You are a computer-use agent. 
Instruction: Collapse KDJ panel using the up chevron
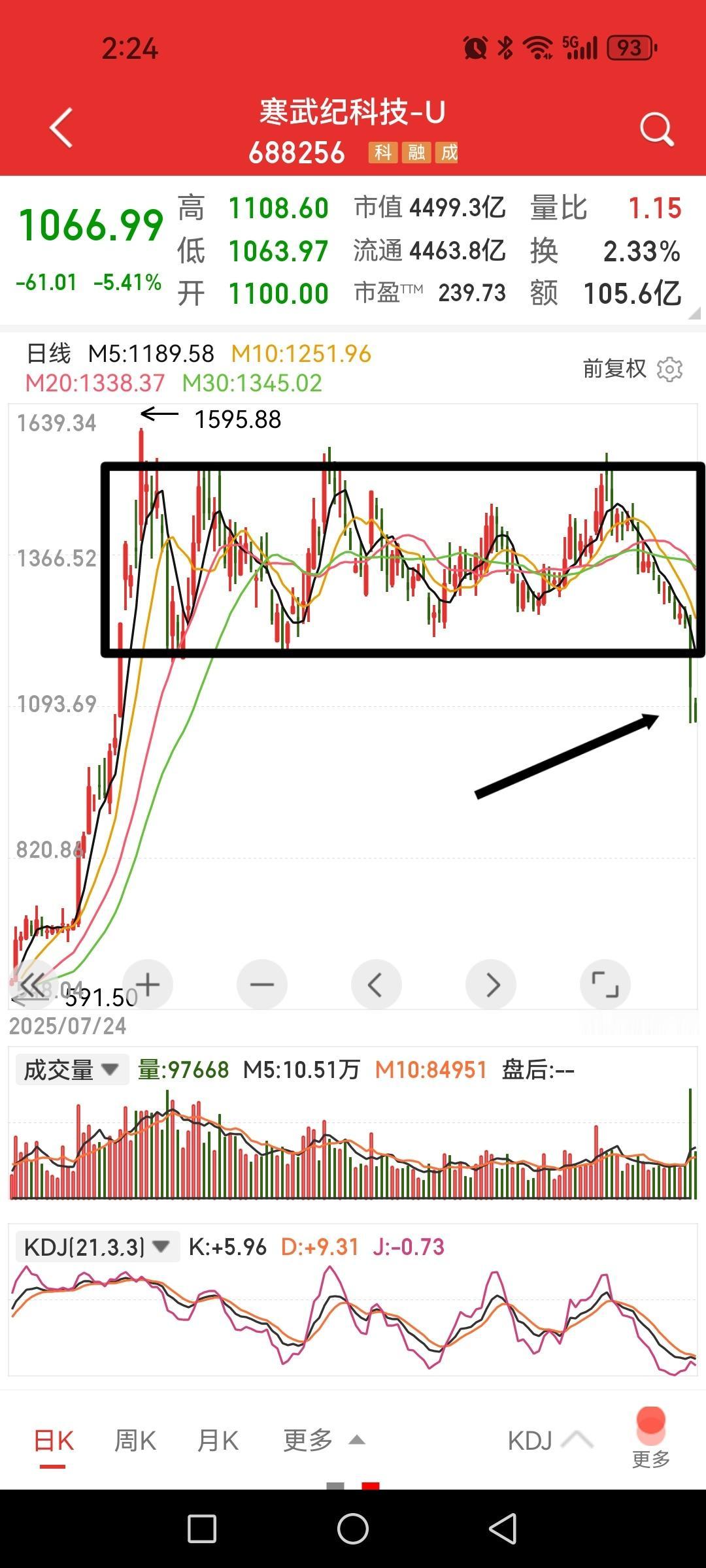click(575, 1441)
